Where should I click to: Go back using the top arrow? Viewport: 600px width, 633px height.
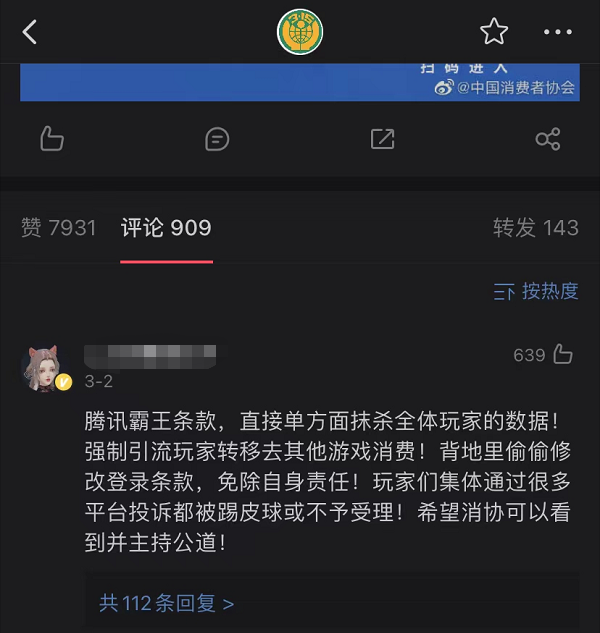30,32
